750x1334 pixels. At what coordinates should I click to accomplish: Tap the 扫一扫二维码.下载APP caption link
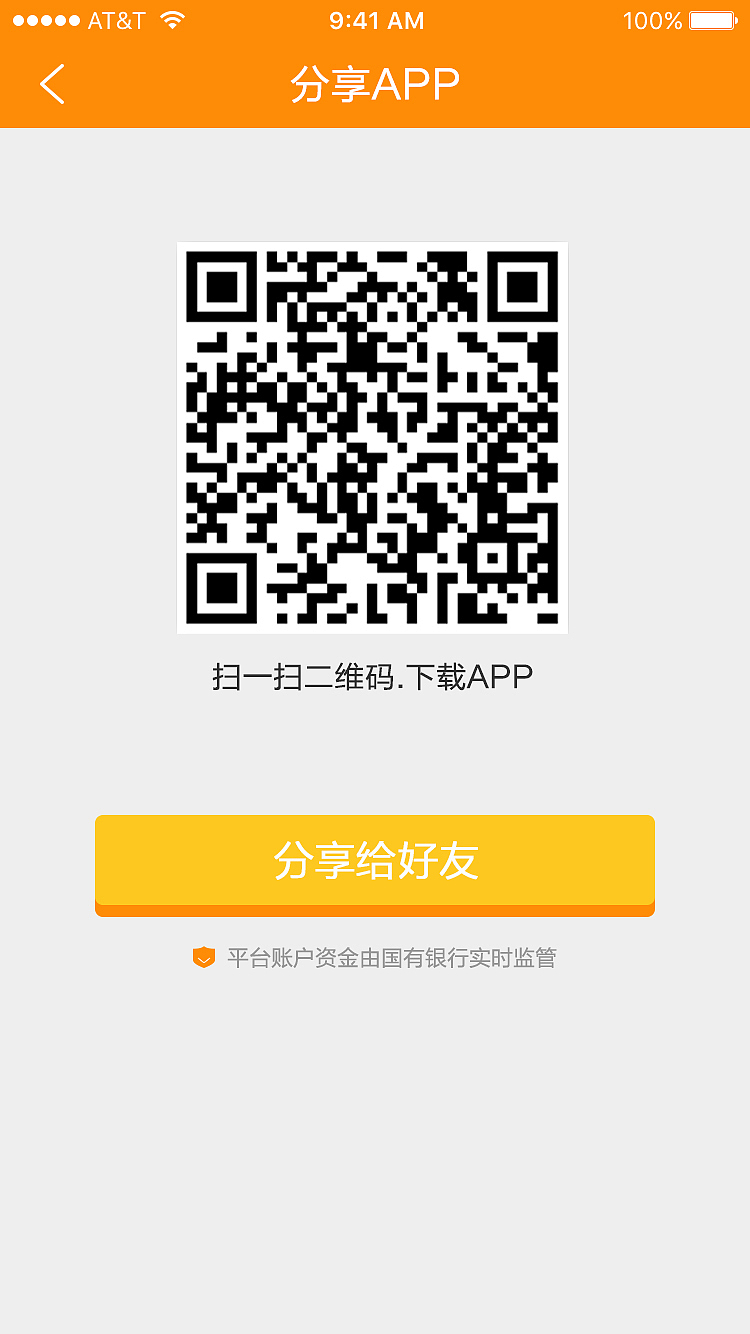370,675
